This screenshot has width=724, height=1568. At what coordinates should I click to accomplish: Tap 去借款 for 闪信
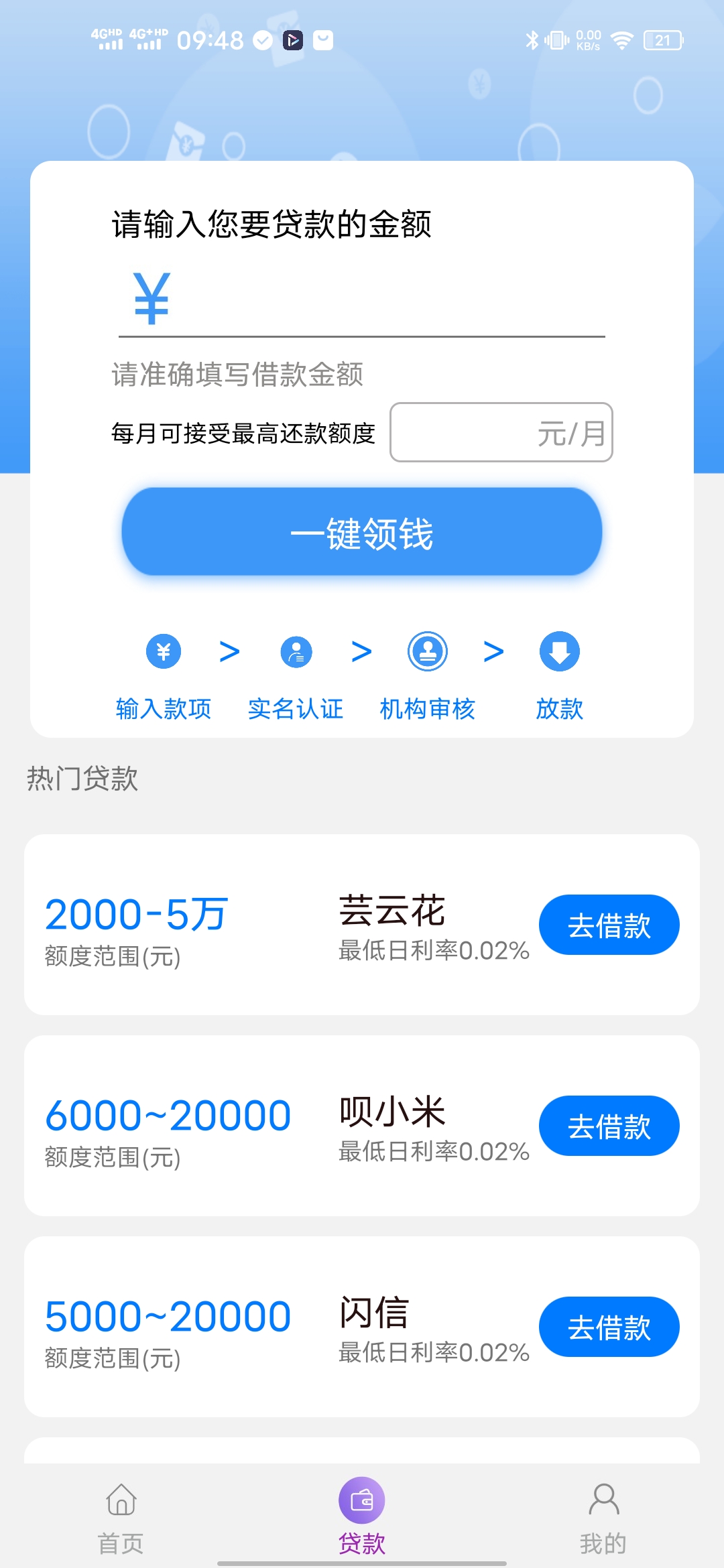pos(609,1327)
